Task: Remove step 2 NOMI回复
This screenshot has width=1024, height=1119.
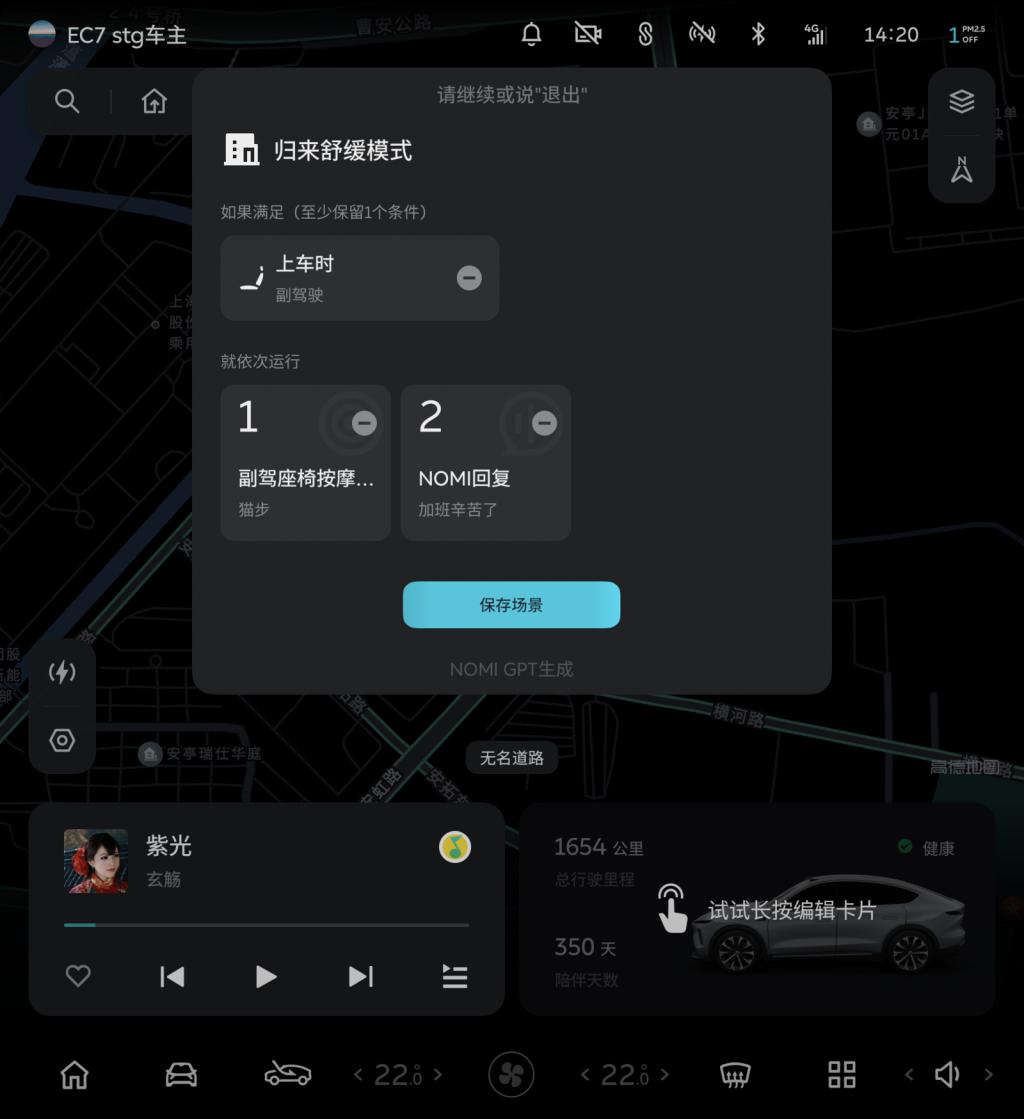Action: coord(544,423)
